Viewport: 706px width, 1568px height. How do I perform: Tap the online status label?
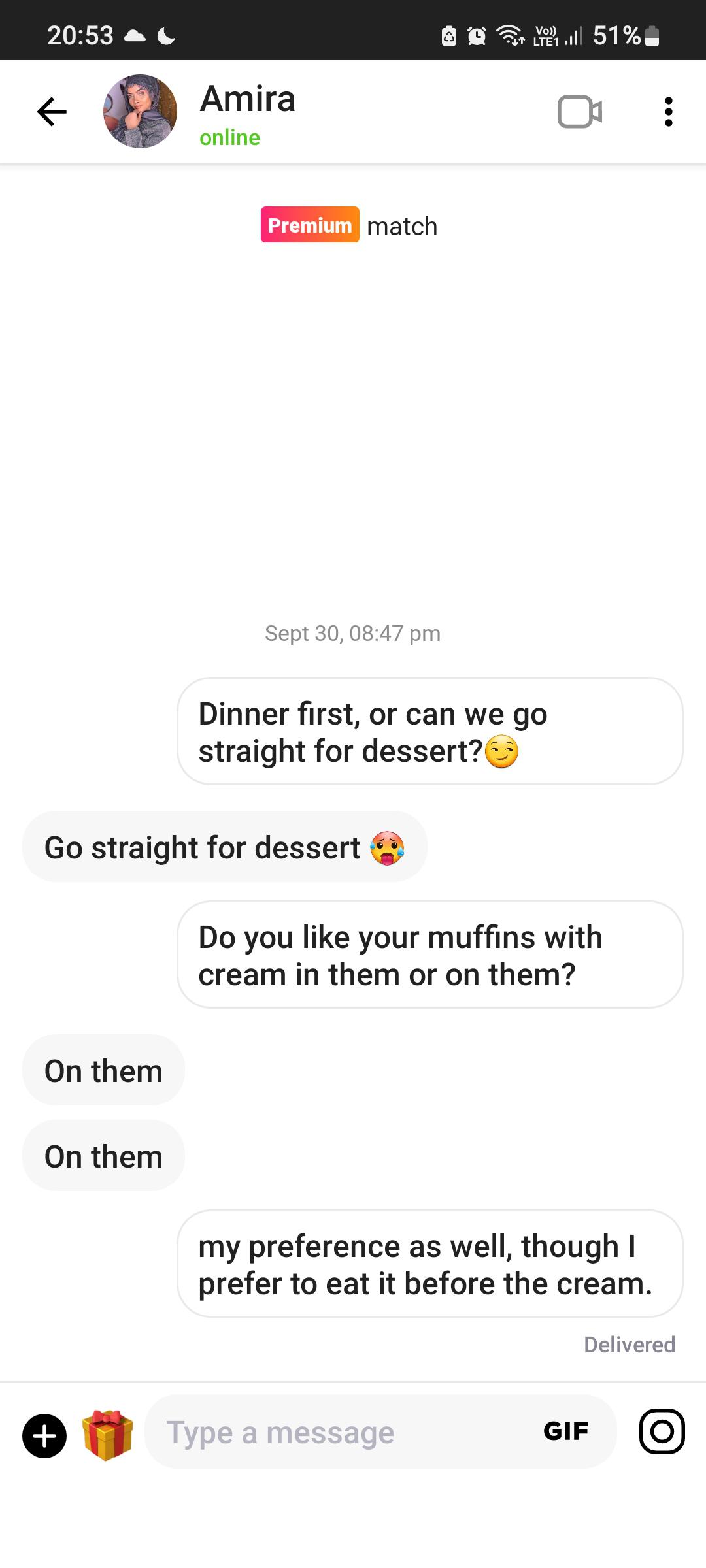pos(229,137)
